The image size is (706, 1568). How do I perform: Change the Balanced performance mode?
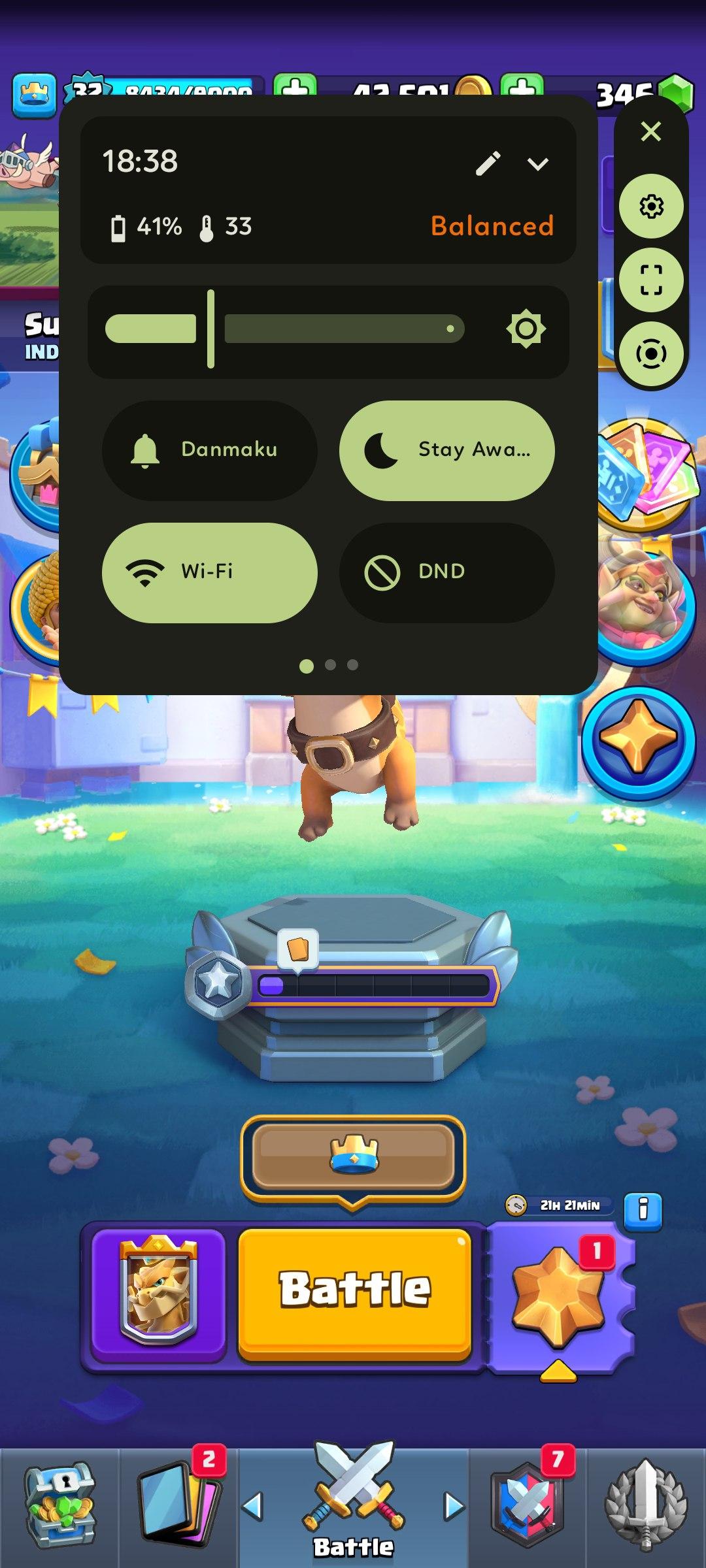click(492, 226)
